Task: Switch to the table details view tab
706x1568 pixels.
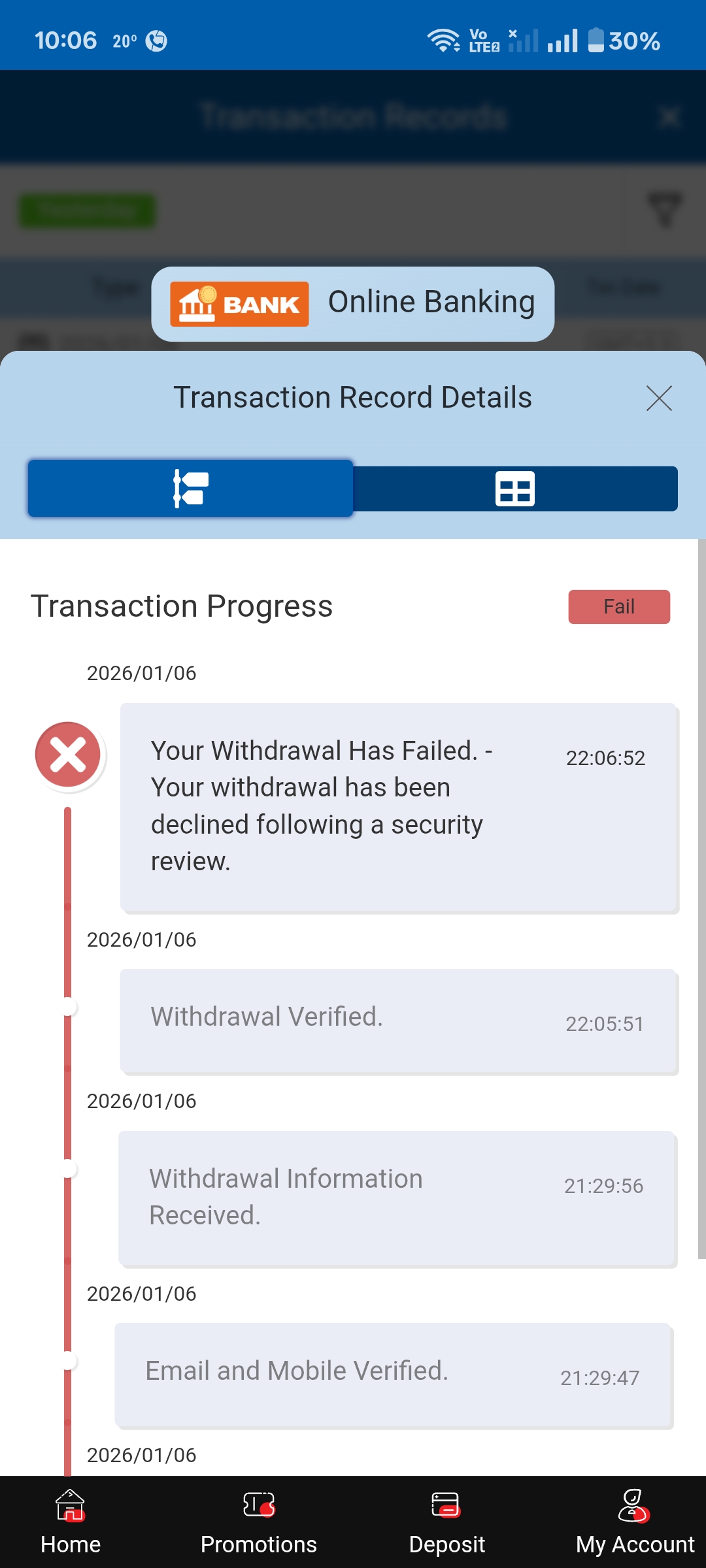Action: click(515, 489)
